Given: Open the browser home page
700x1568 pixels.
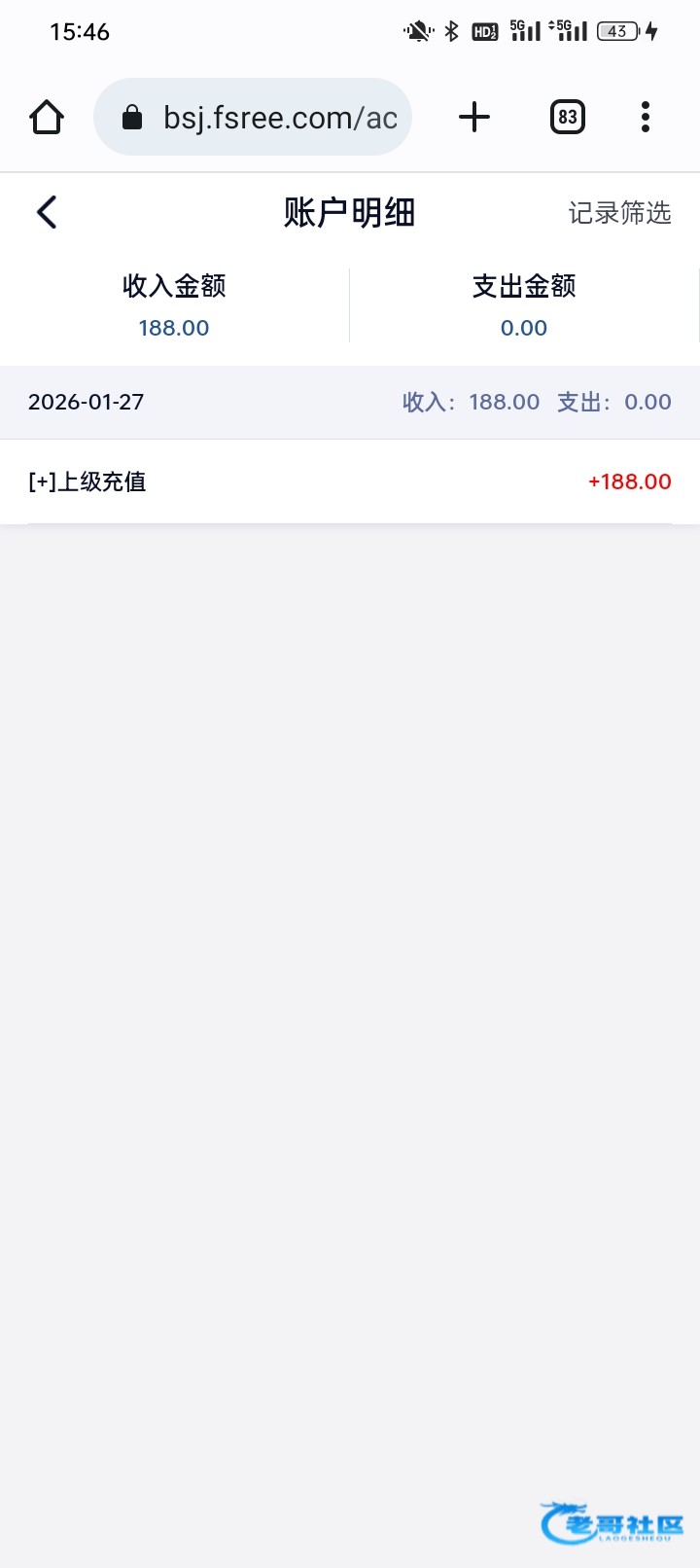Looking at the screenshot, I should tap(47, 118).
